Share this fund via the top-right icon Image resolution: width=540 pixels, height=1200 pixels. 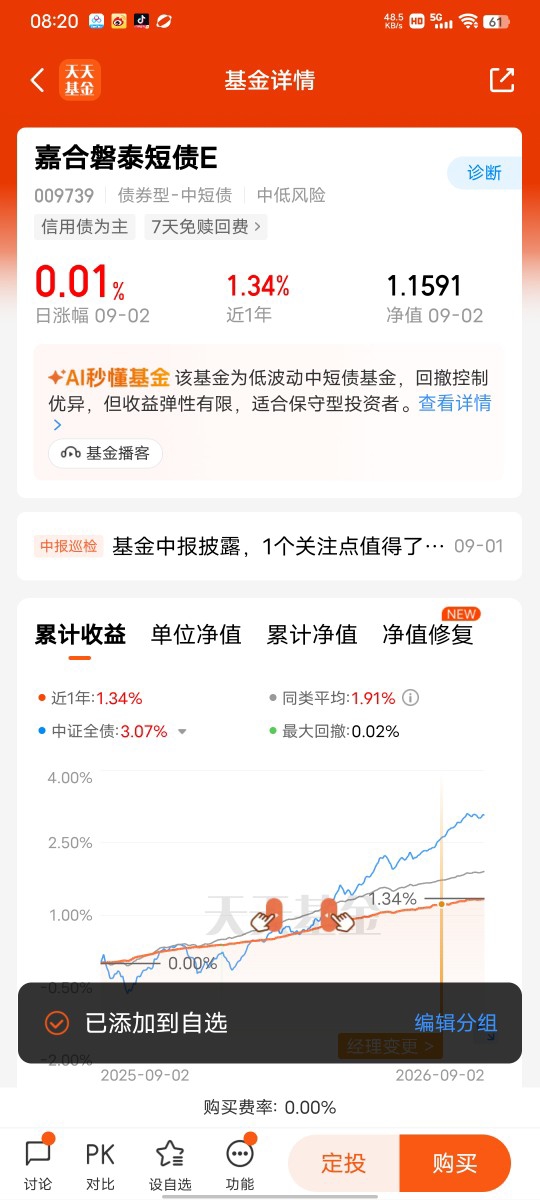pos(501,81)
